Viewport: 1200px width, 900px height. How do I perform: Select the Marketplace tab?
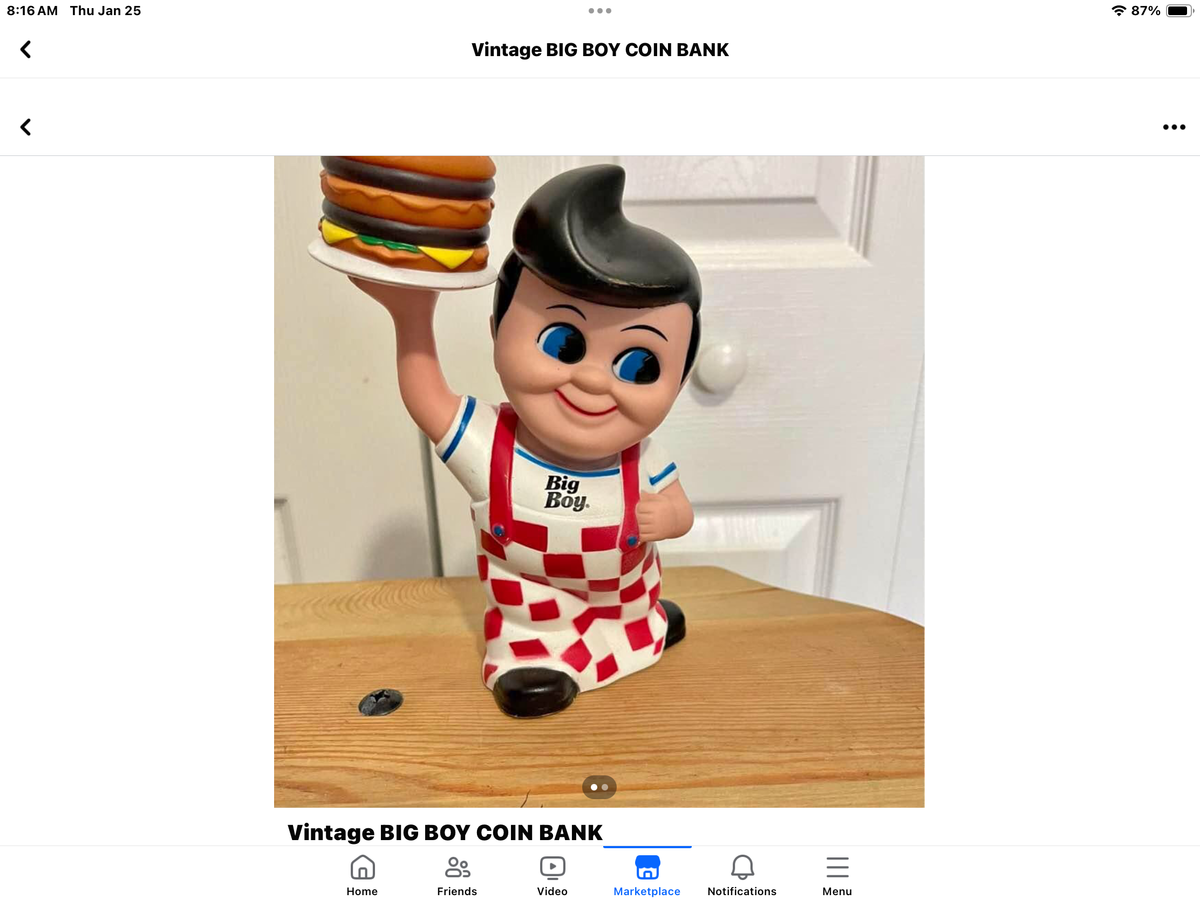(647, 875)
